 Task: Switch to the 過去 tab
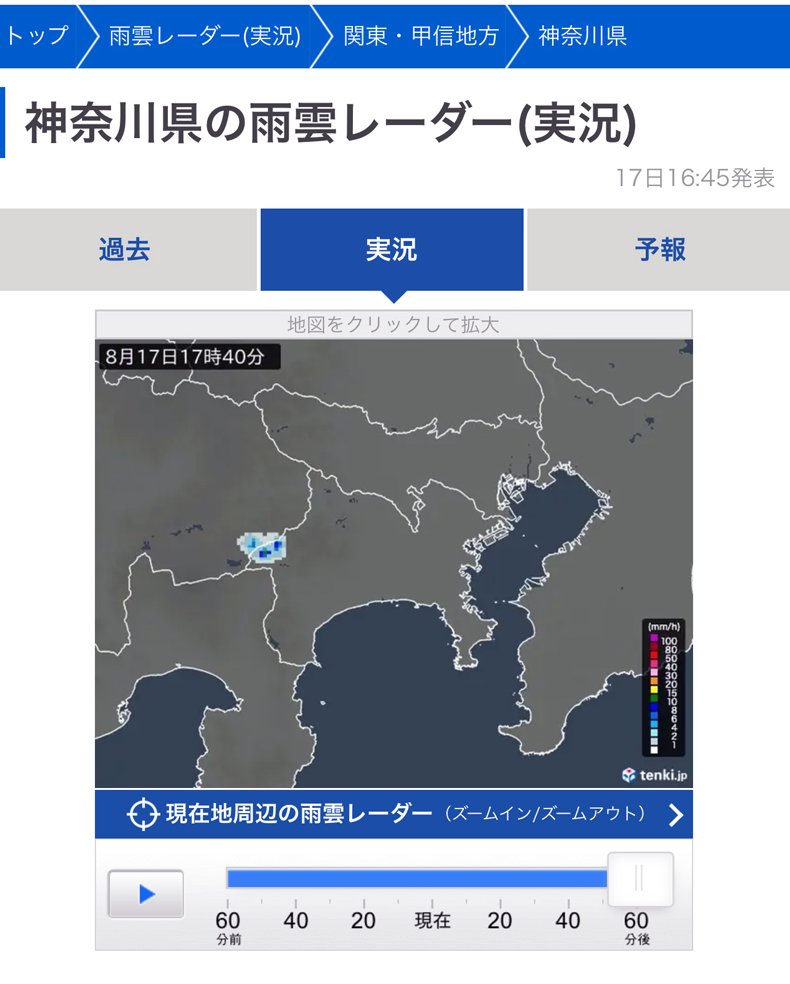pyautogui.click(x=125, y=250)
